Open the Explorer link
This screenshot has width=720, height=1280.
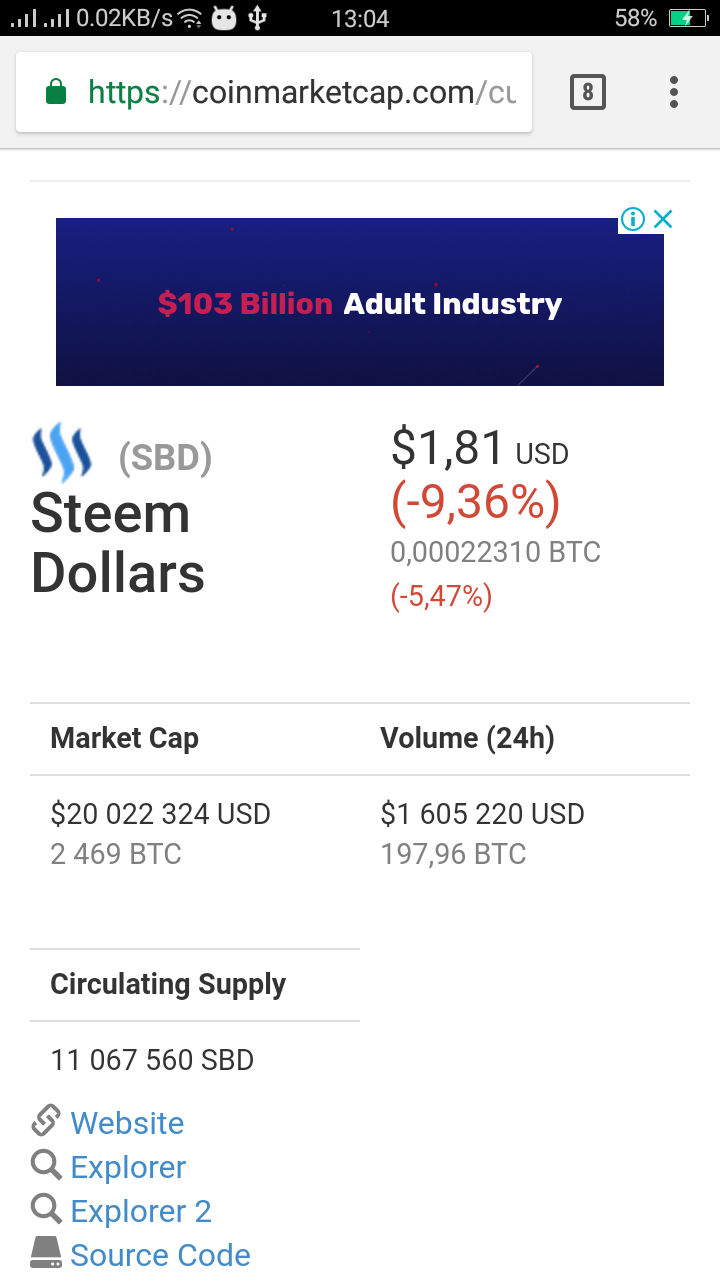coord(128,1167)
